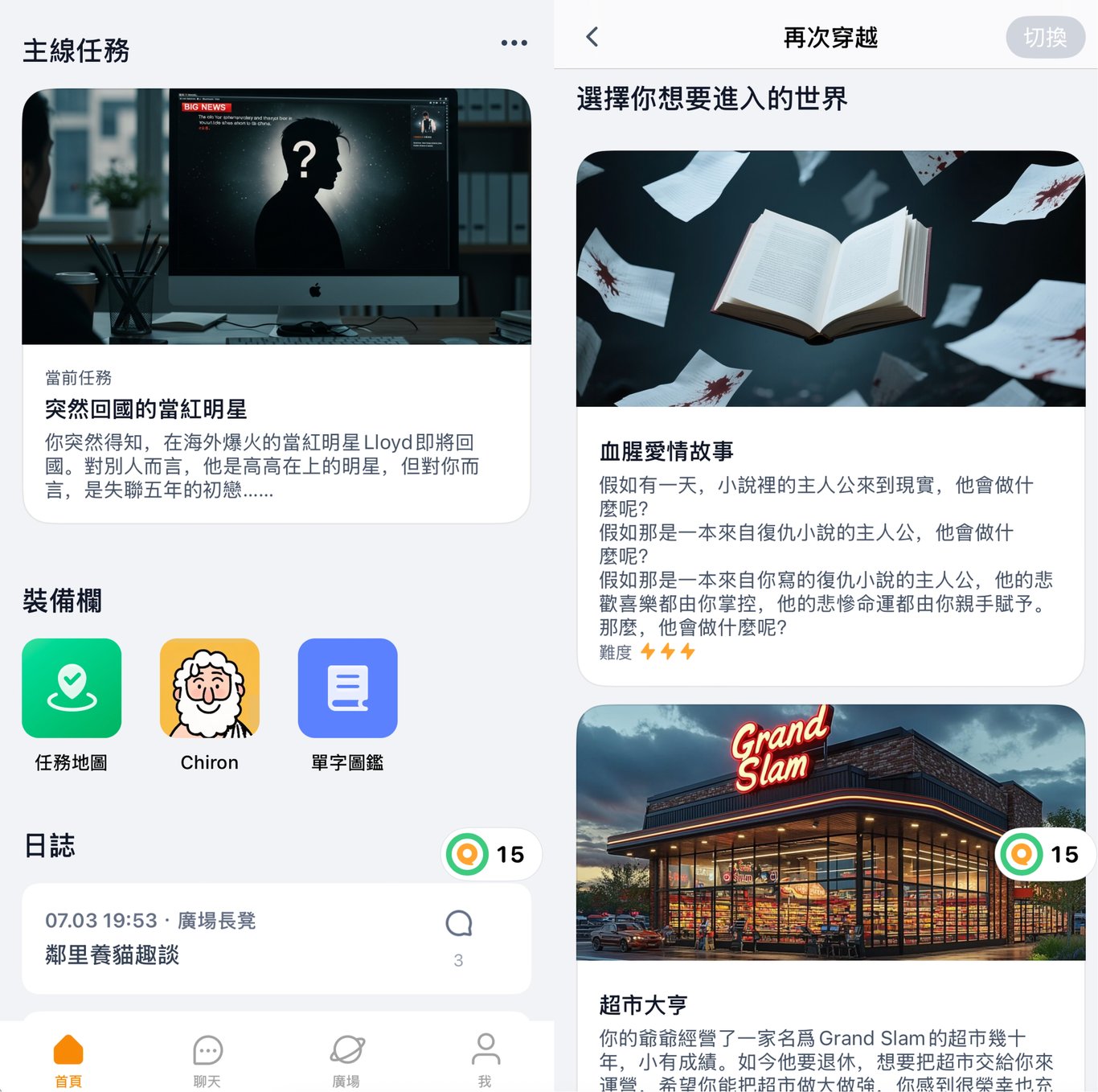This screenshot has height=1092, width=1098.
Task: Select the 首頁 home tab
Action: (68, 1059)
